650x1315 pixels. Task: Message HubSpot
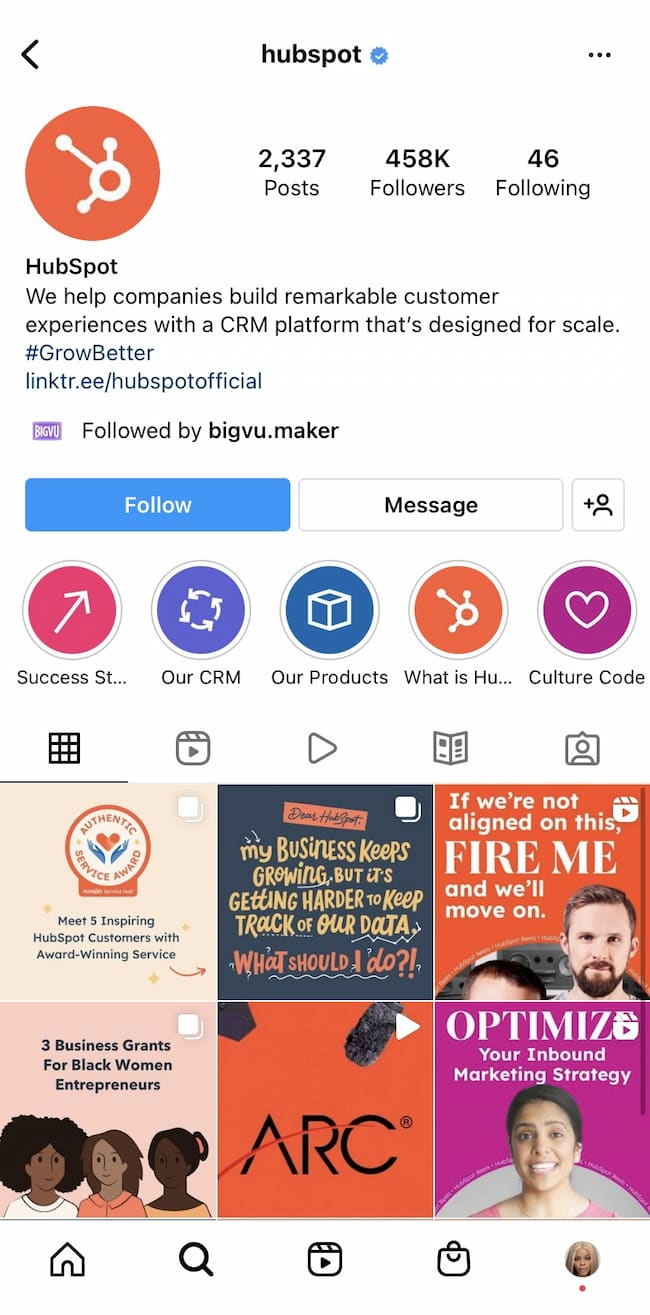[x=430, y=505]
